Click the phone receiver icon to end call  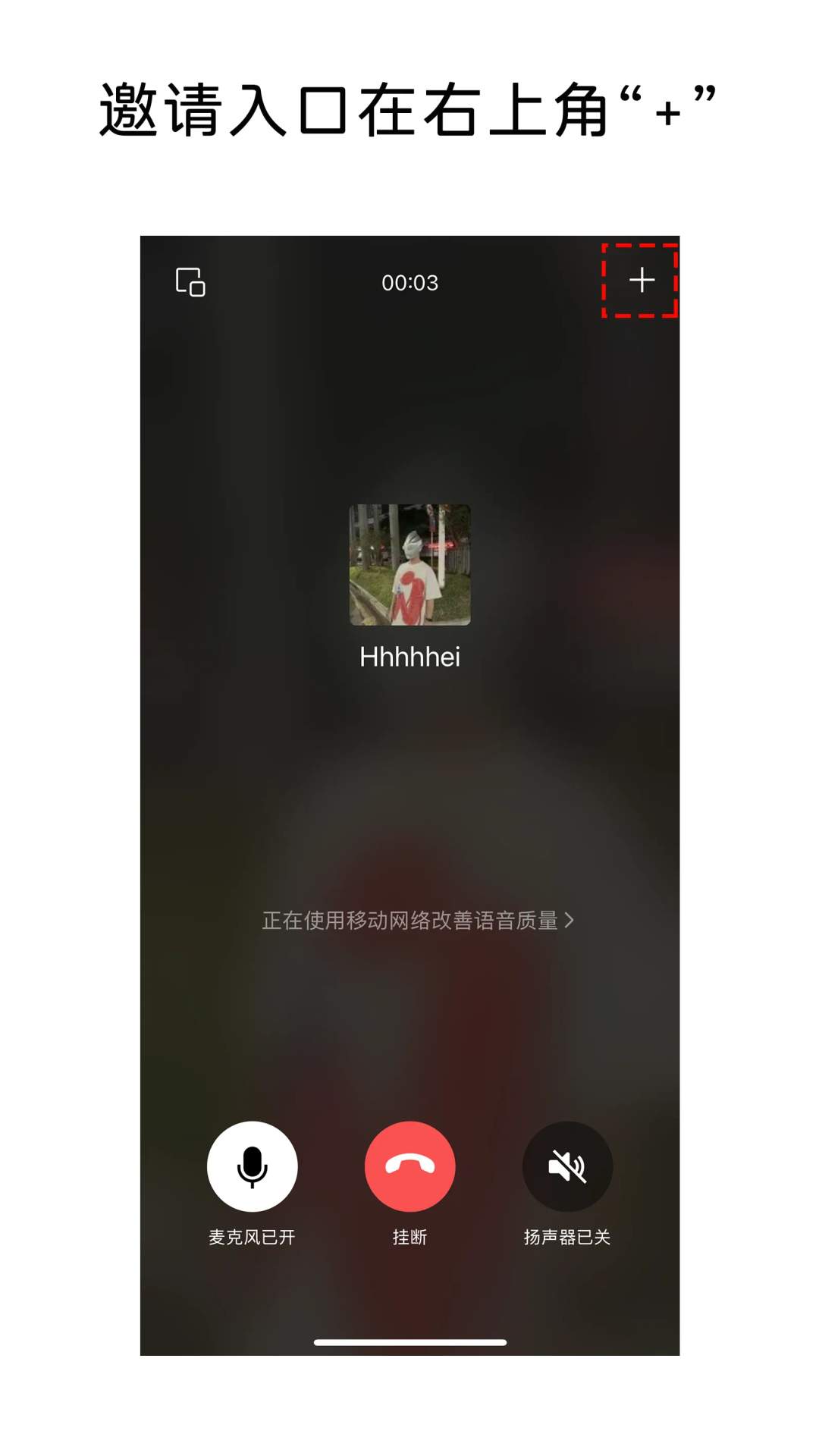pyautogui.click(x=409, y=1166)
